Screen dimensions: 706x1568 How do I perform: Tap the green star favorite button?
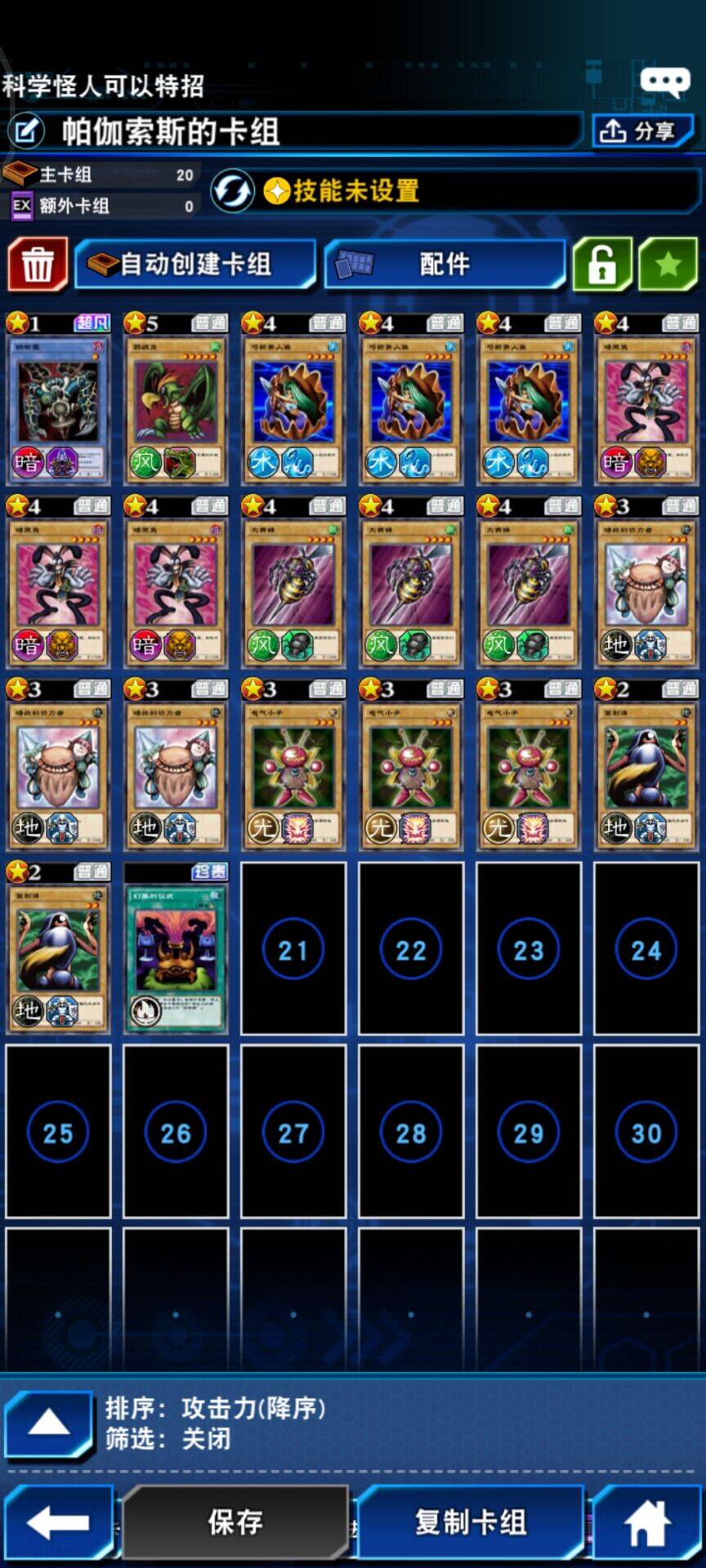click(x=668, y=264)
